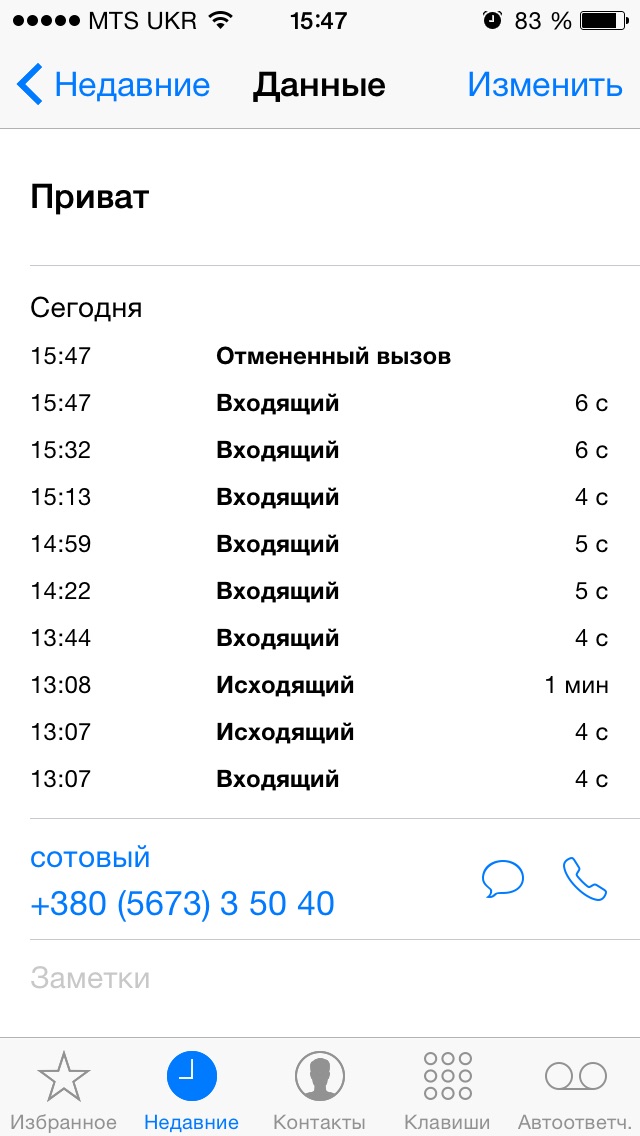Switch to the Клавиши keypad tab
This screenshot has height=1136, width=640.
tap(447, 1089)
